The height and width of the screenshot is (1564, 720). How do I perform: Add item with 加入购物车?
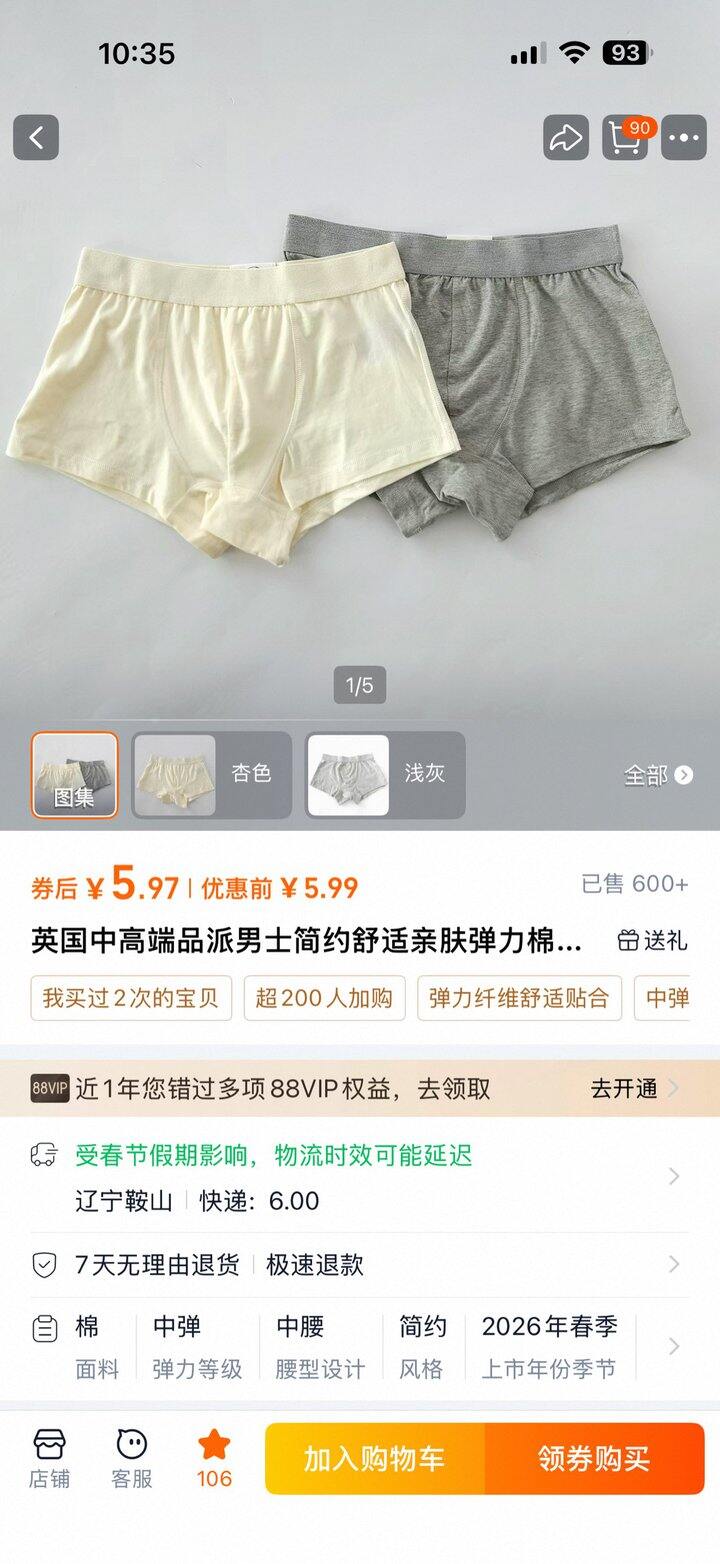(x=375, y=1459)
